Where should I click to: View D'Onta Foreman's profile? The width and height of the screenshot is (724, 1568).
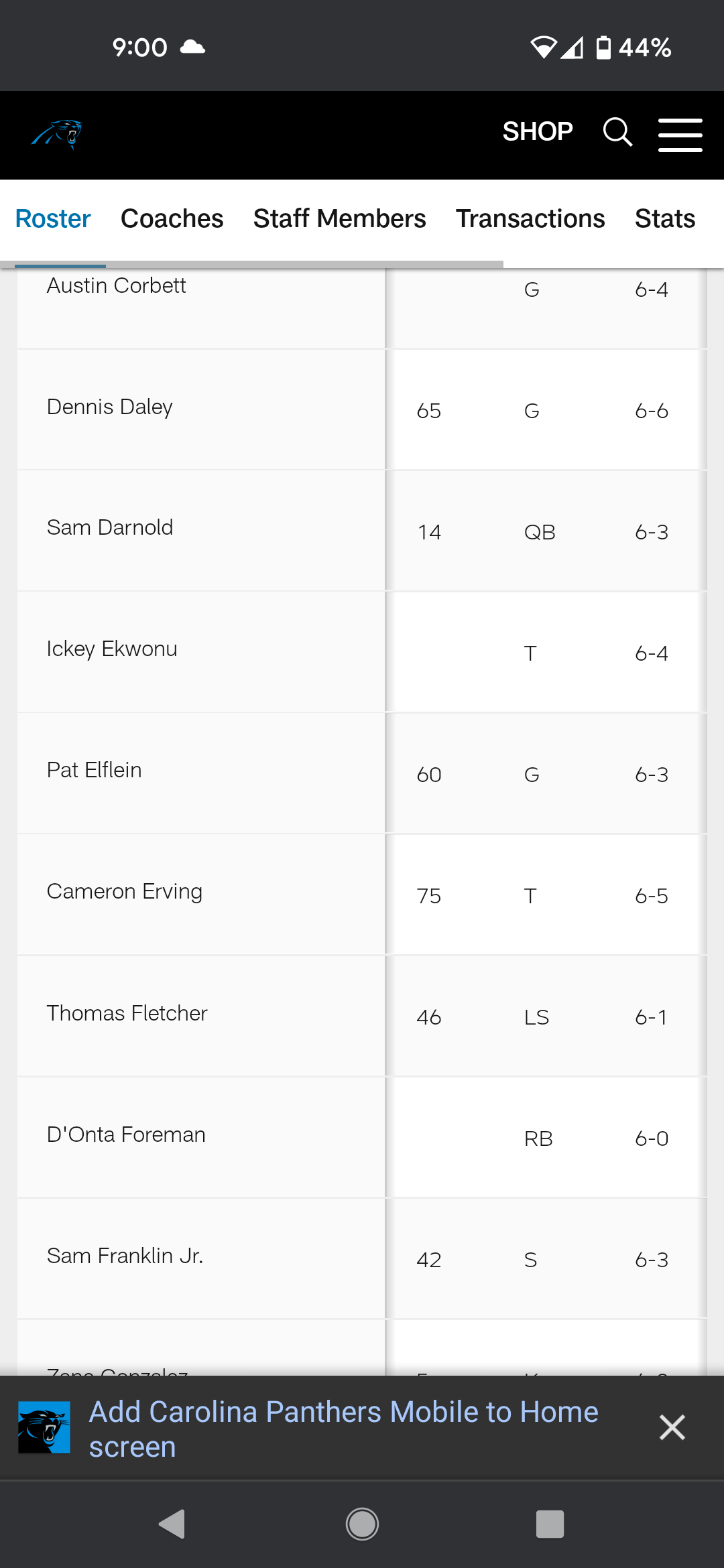point(126,1134)
